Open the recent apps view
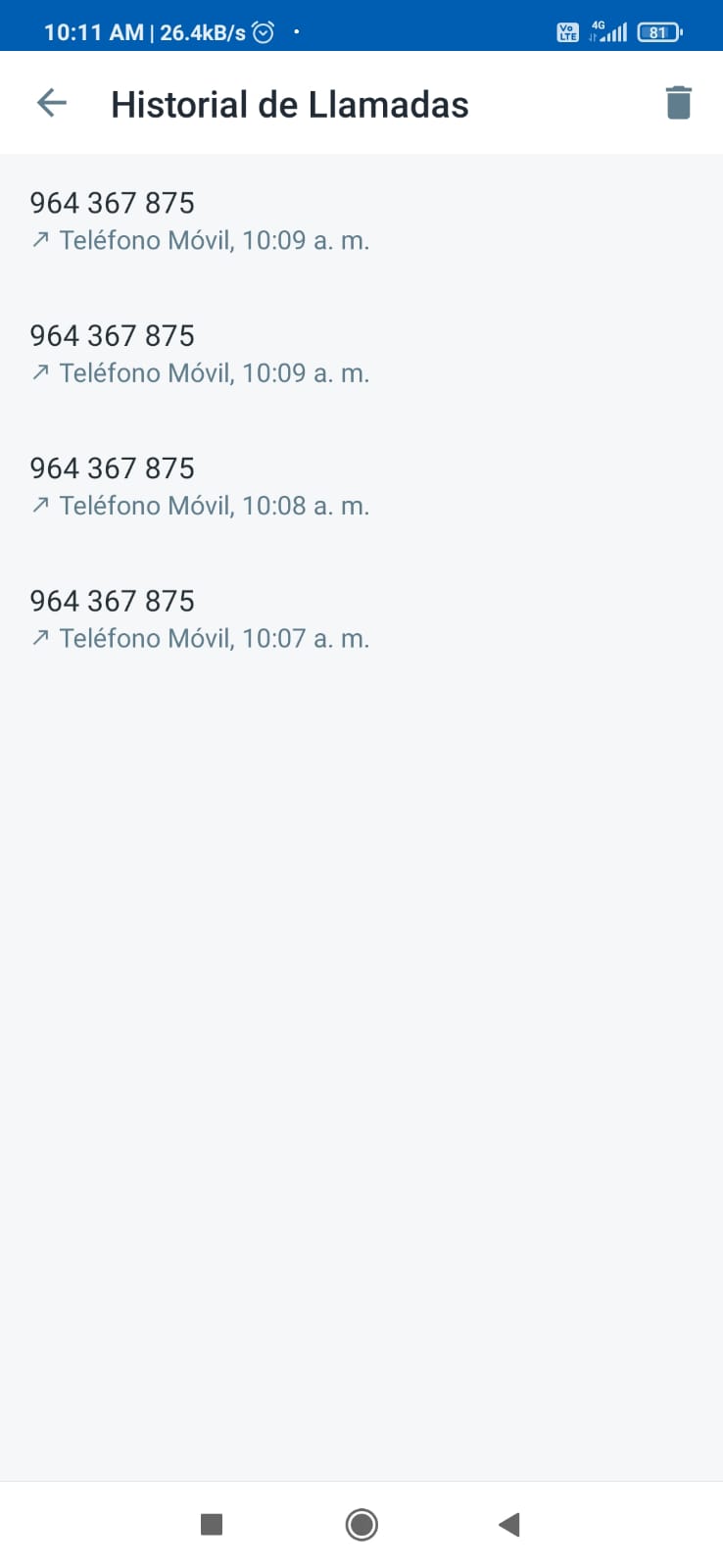The height and width of the screenshot is (1568, 723). 212,1524
